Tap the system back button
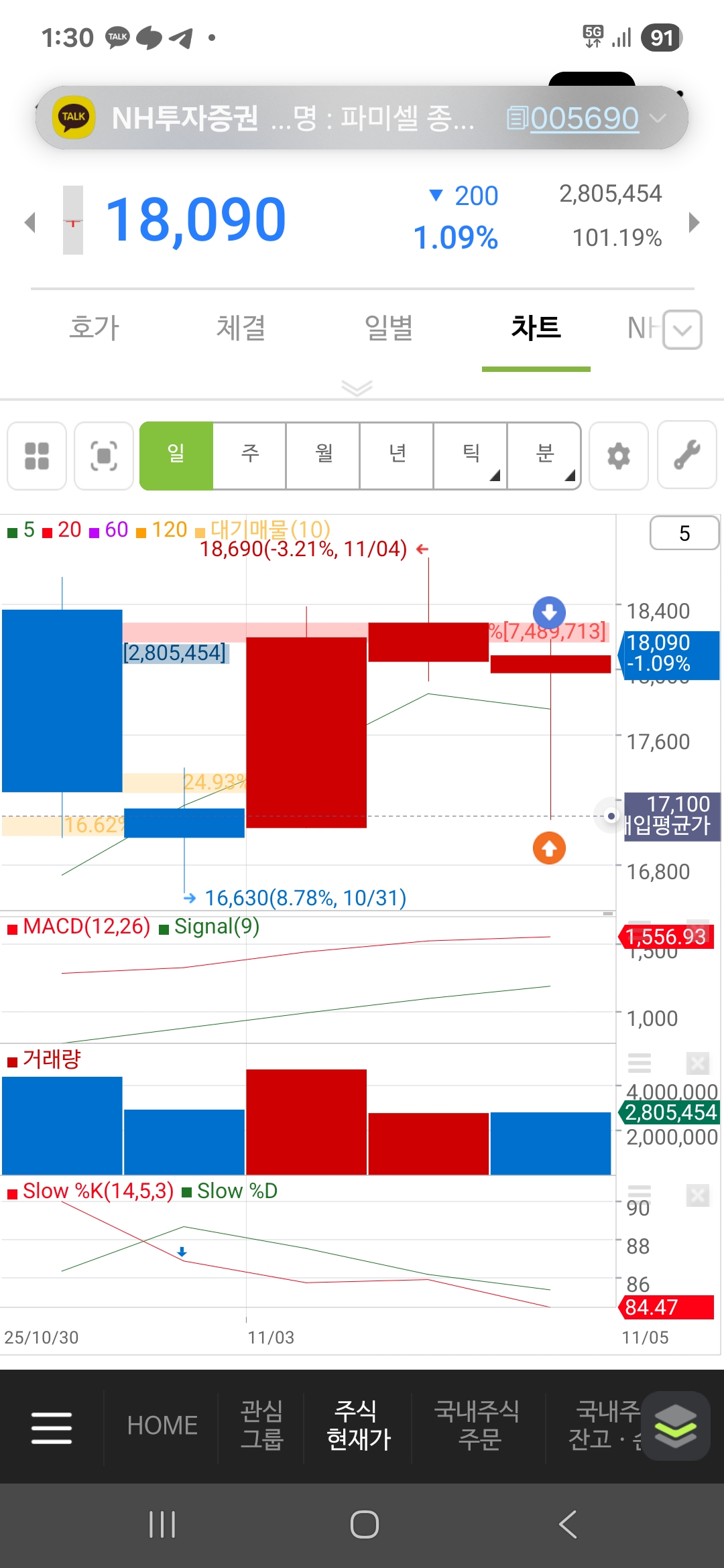The width and height of the screenshot is (724, 1568). pyautogui.click(x=568, y=1524)
